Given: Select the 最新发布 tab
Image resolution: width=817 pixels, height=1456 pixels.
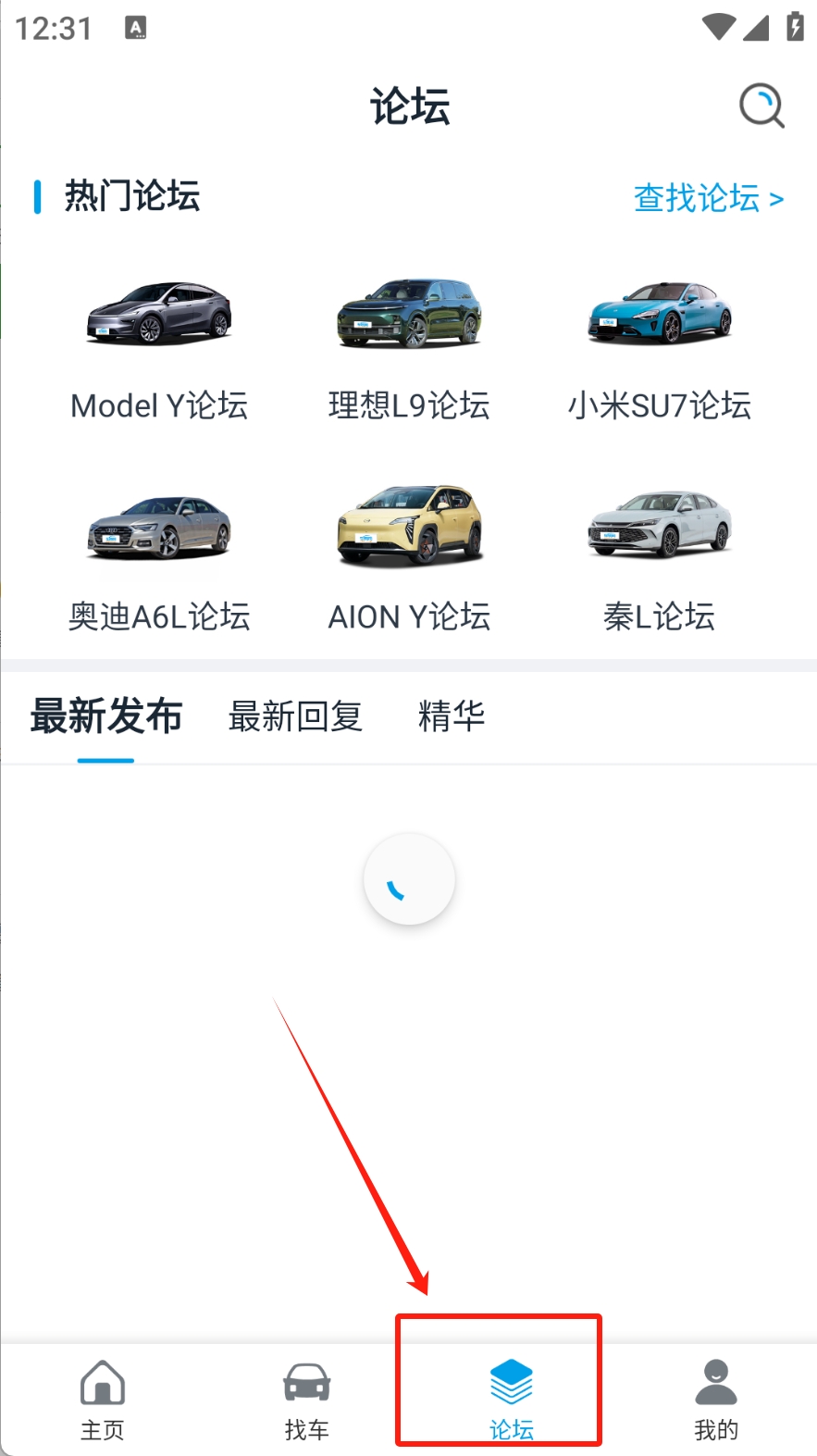Looking at the screenshot, I should click(106, 716).
